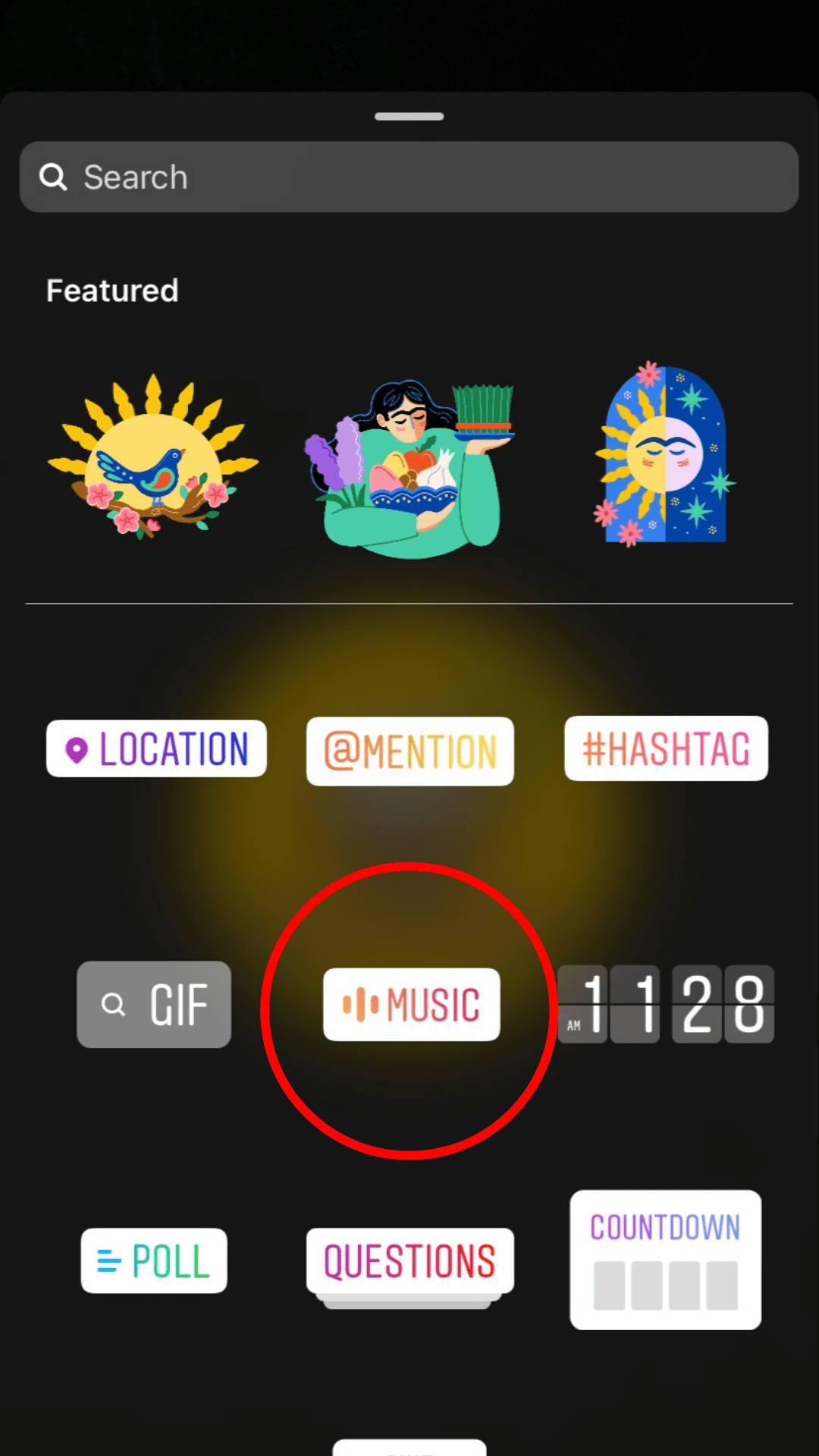Add a Questions sticker
Screen dimensions: 819x1456
click(x=409, y=1260)
